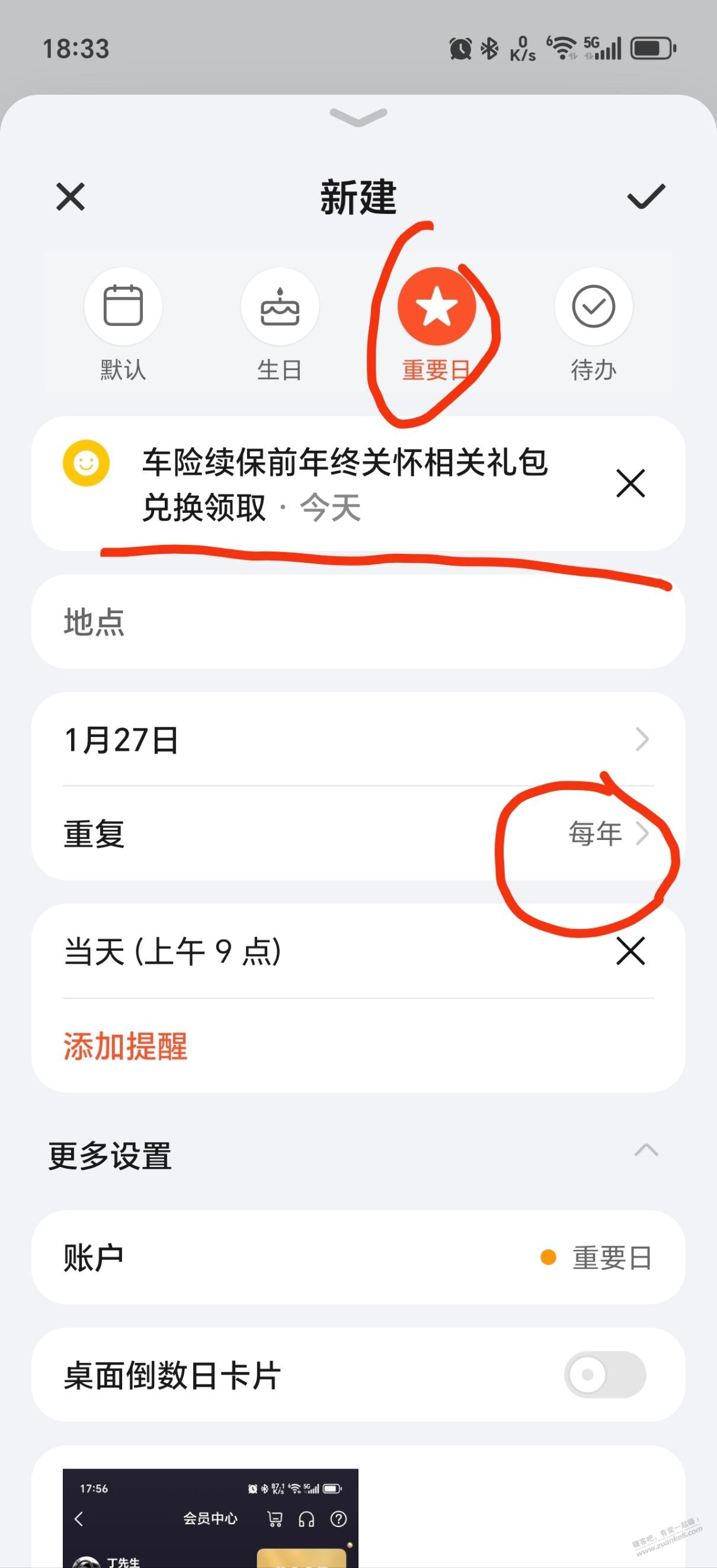Collapse the 更多设置 section
The width and height of the screenshot is (717, 1568).
646,1150
